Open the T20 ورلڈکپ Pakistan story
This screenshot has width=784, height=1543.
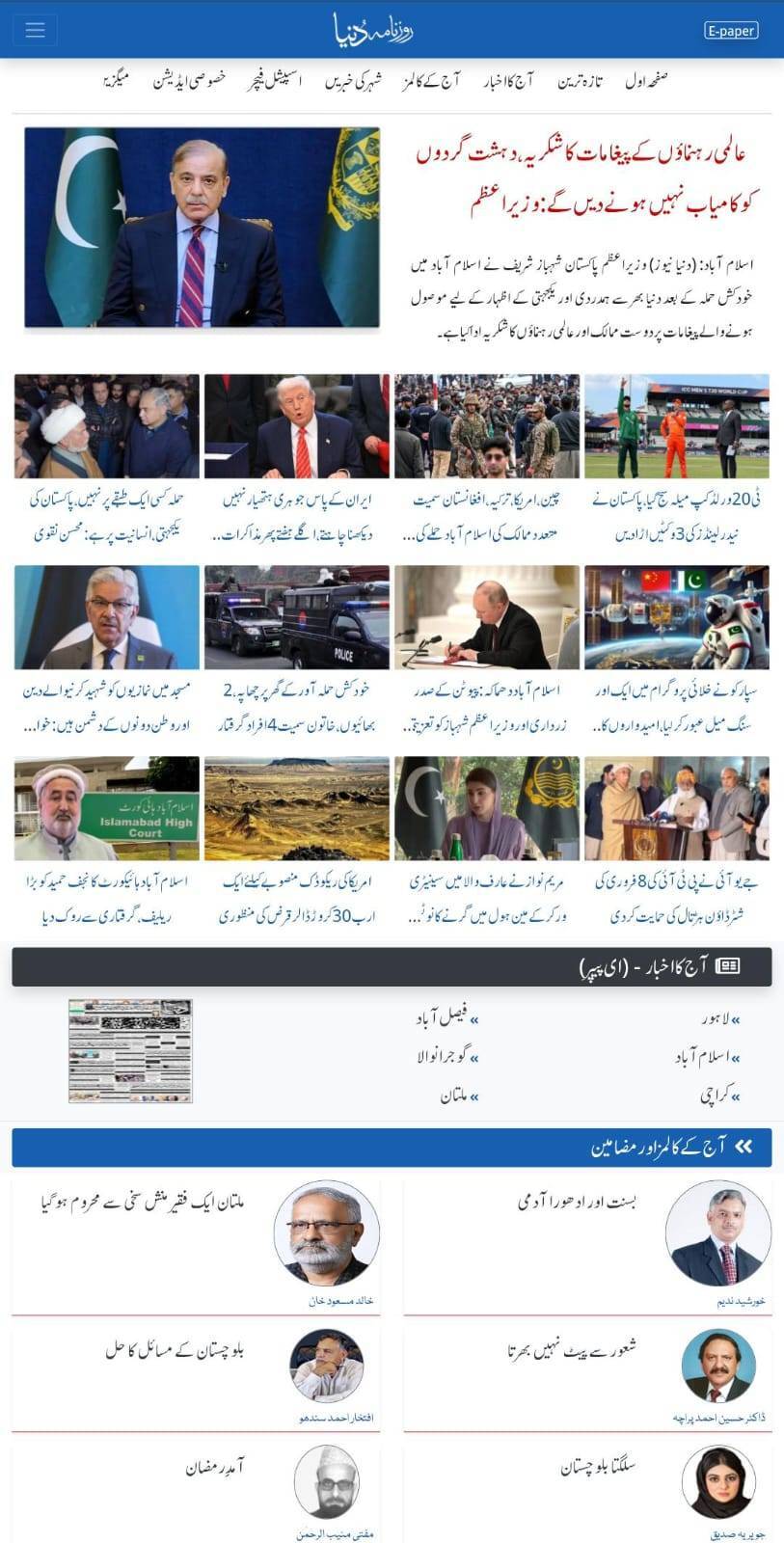point(676,517)
